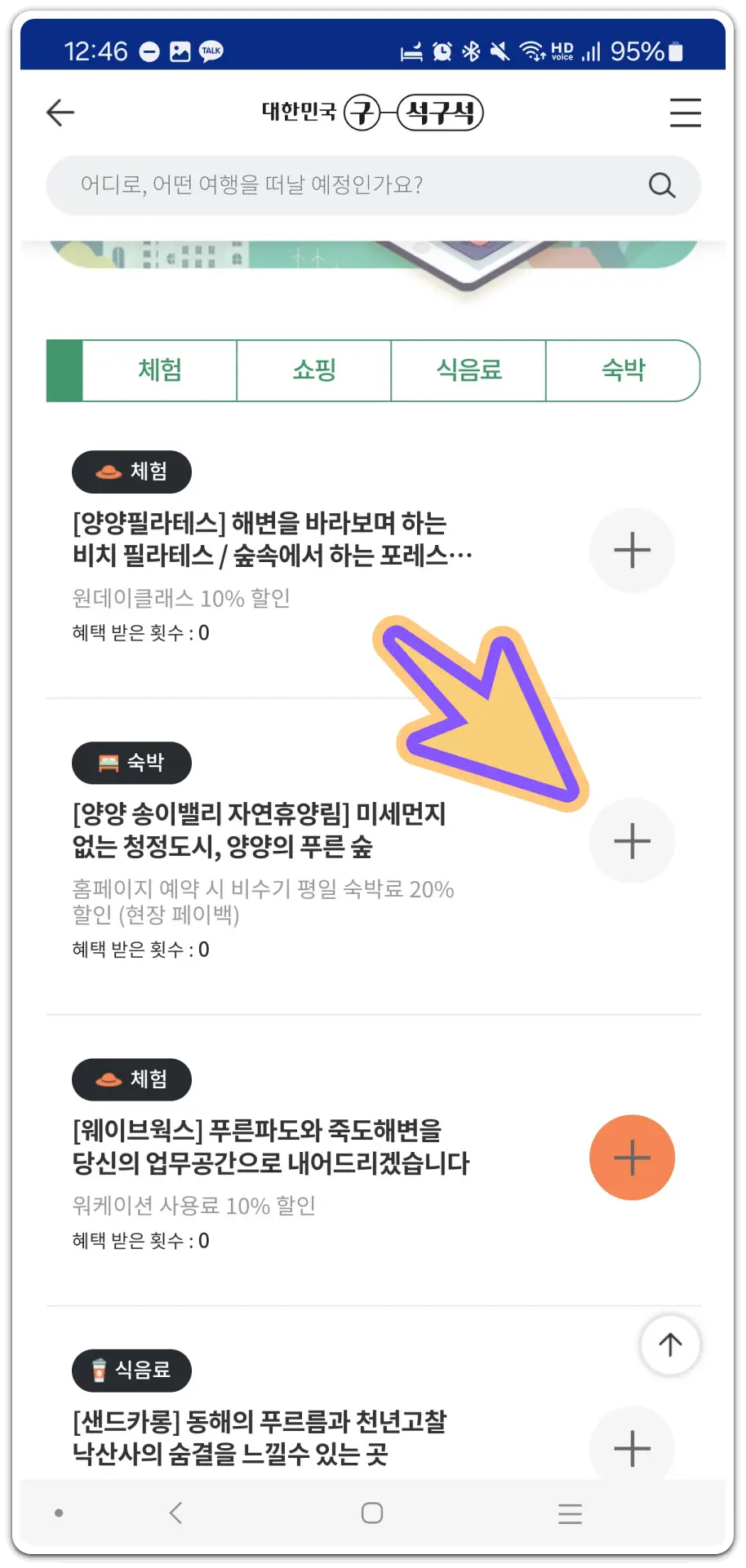Tap inside the travel search input field
The image size is (746, 1568).
(x=326, y=185)
